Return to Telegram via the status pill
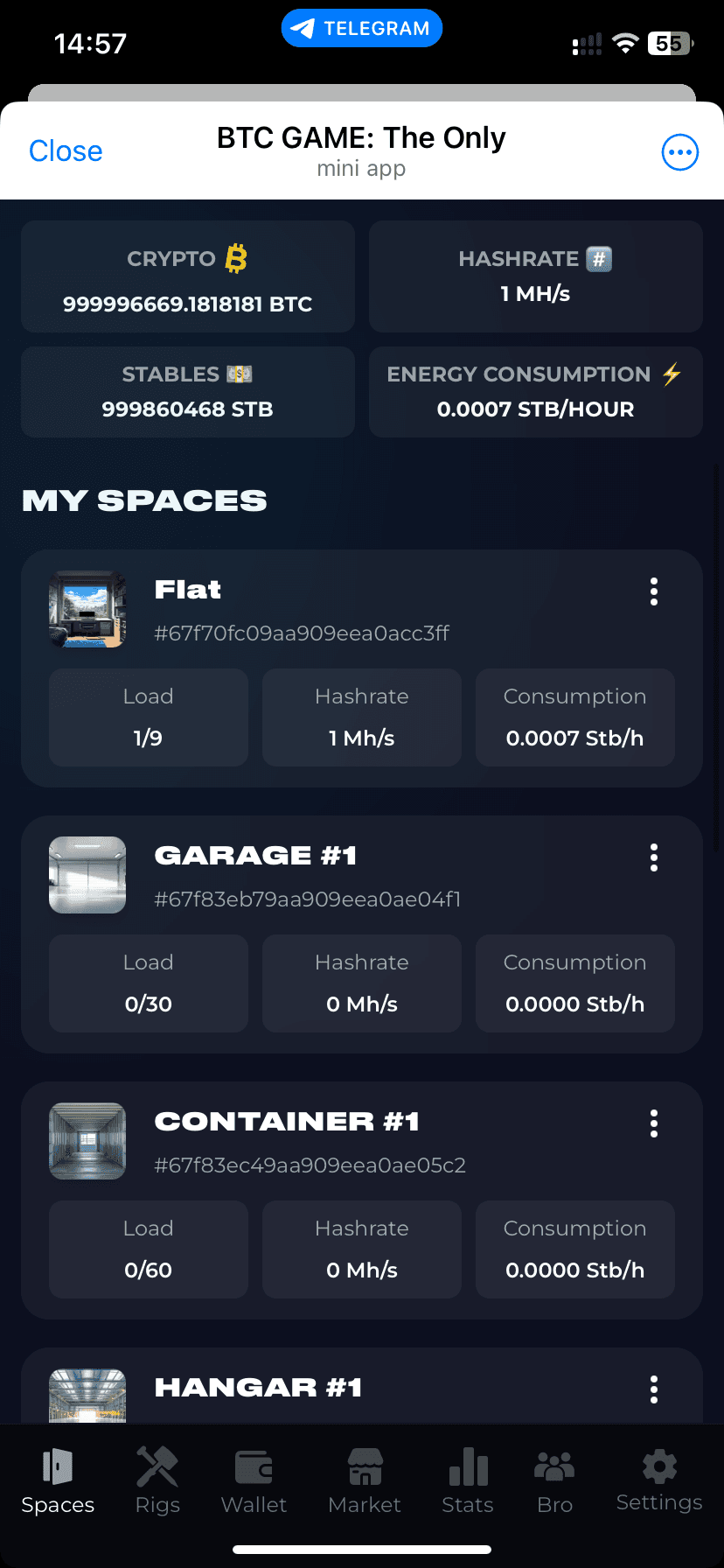724x1568 pixels. coord(362,28)
